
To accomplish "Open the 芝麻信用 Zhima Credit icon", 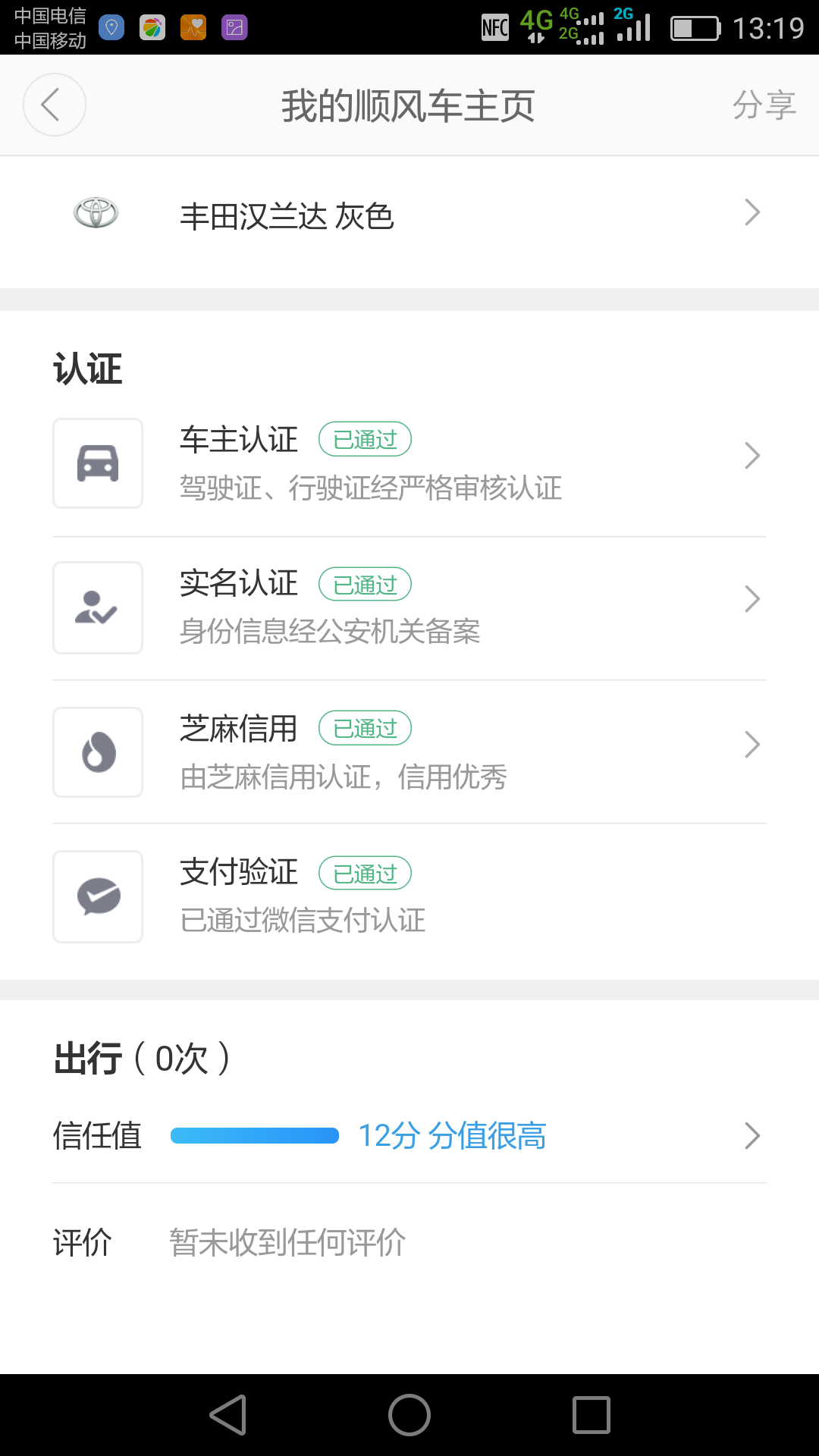I will (97, 752).
